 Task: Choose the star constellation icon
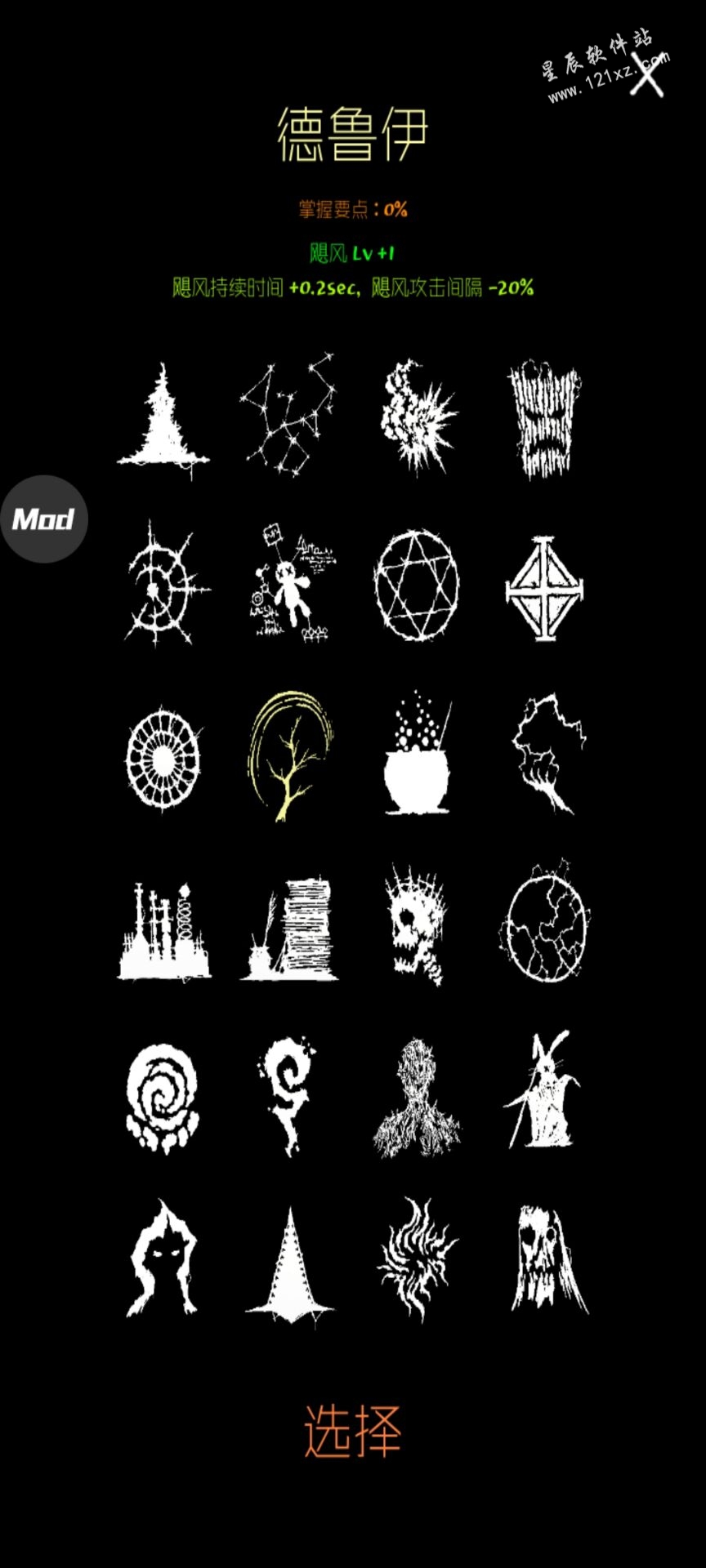pos(288,414)
